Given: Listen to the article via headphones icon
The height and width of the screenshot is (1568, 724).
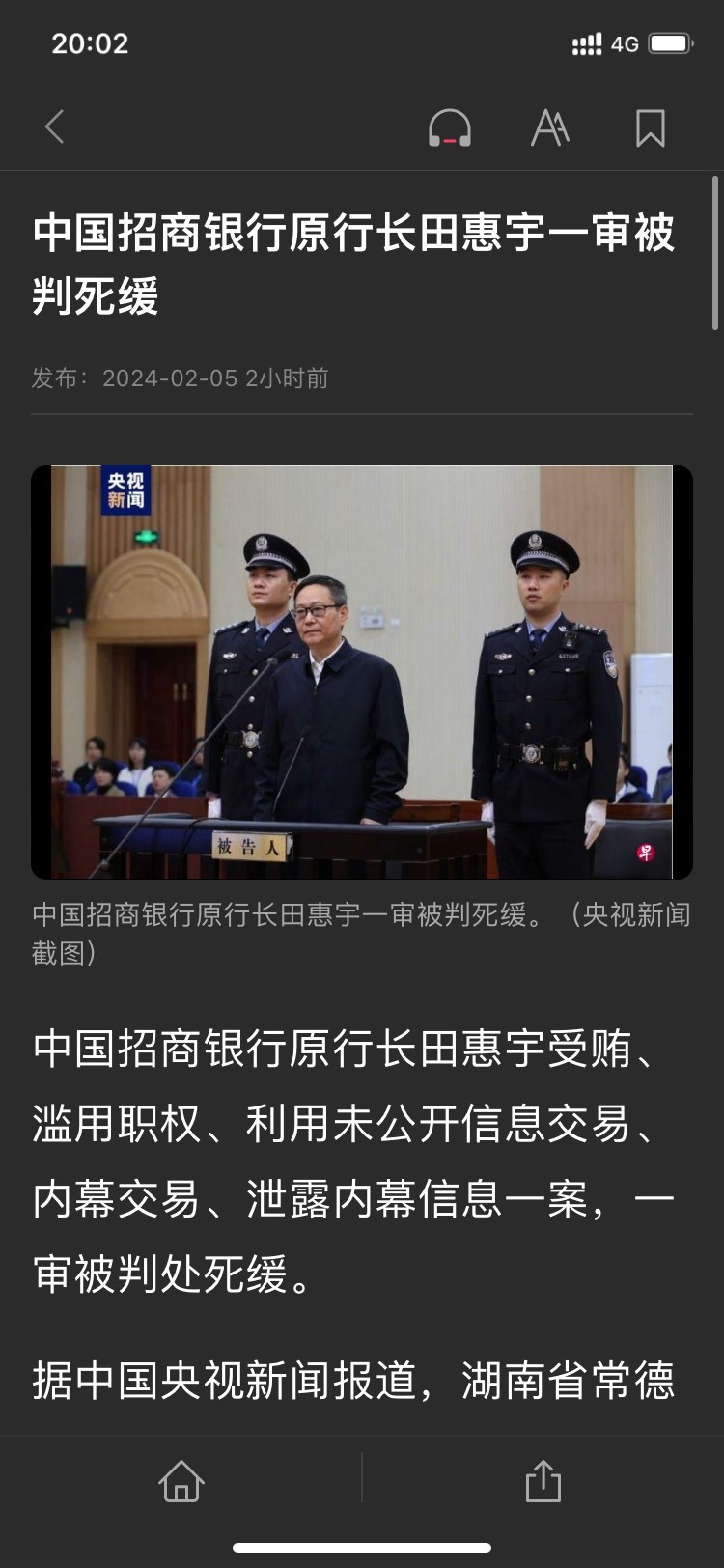Looking at the screenshot, I should point(450,127).
